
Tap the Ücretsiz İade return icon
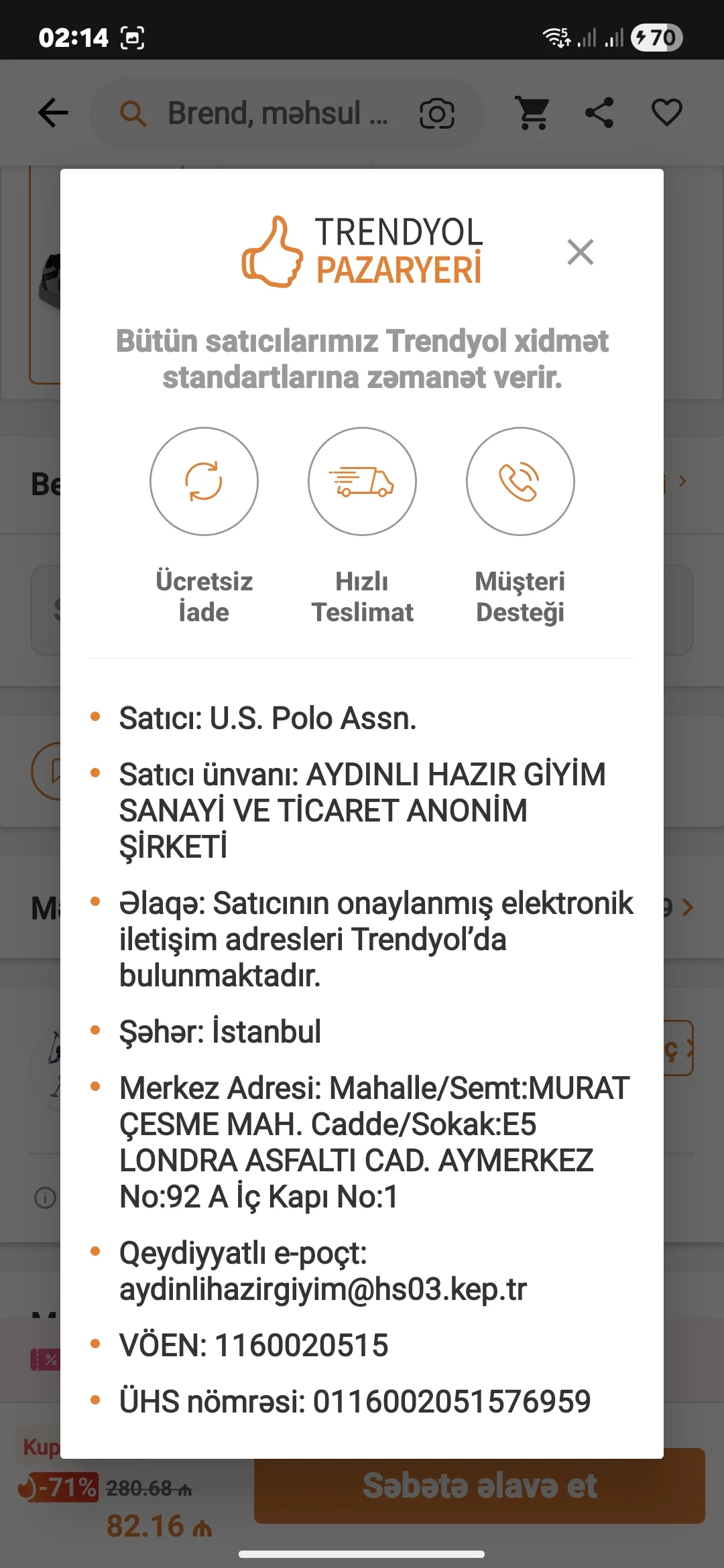point(204,482)
